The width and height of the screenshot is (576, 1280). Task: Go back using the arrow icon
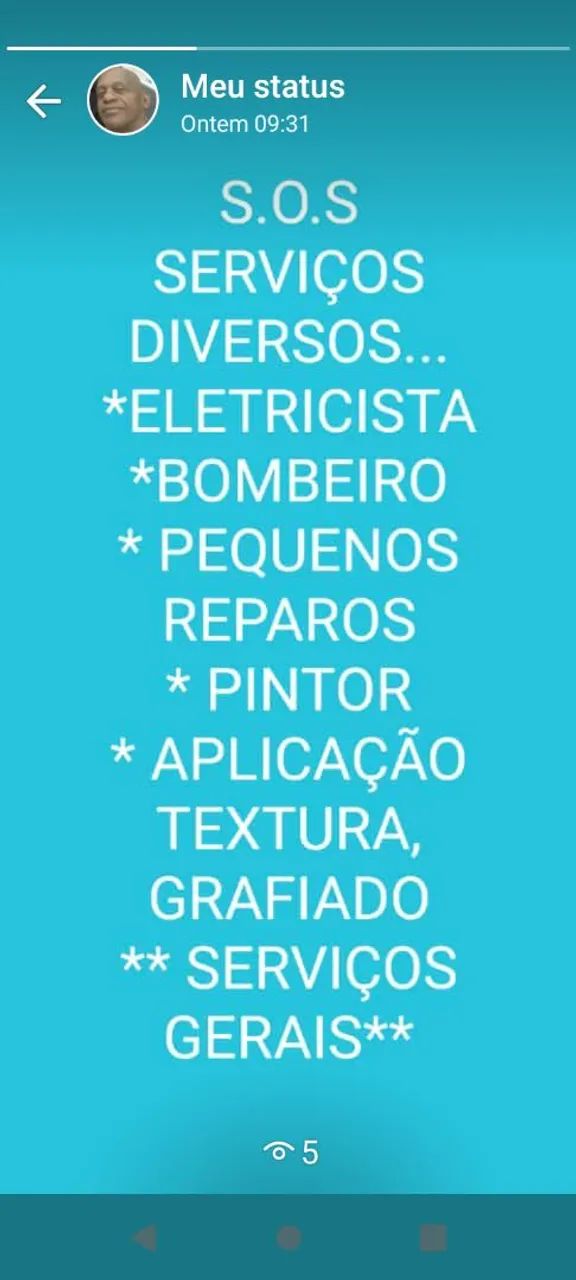(x=43, y=101)
